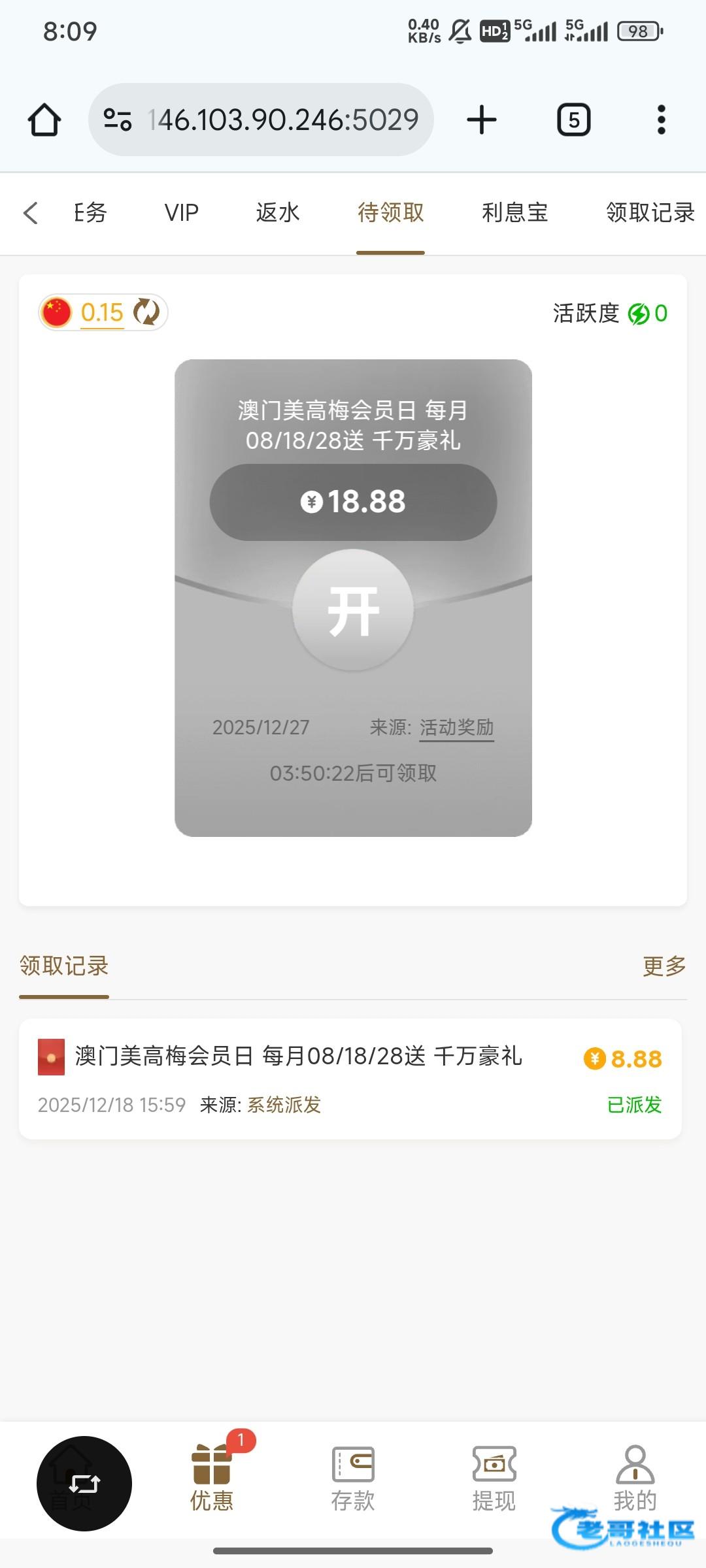Go back with the left chevron
The image size is (706, 1568).
tap(30, 213)
